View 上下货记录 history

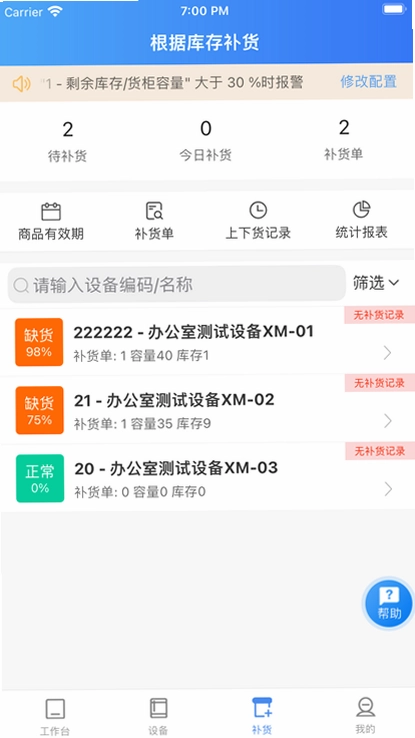pyautogui.click(x=258, y=221)
